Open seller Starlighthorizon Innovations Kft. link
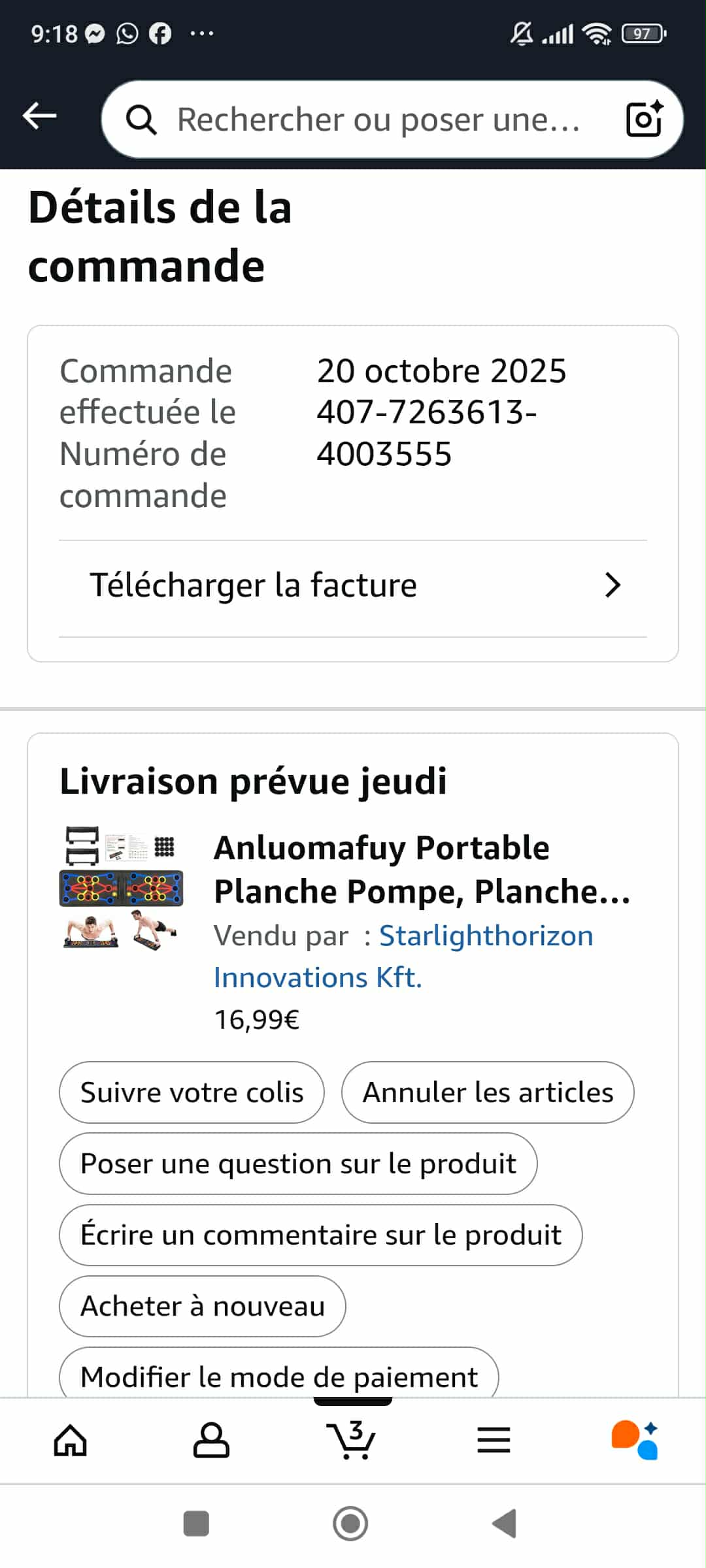The height and width of the screenshot is (1568, 706). [485, 936]
